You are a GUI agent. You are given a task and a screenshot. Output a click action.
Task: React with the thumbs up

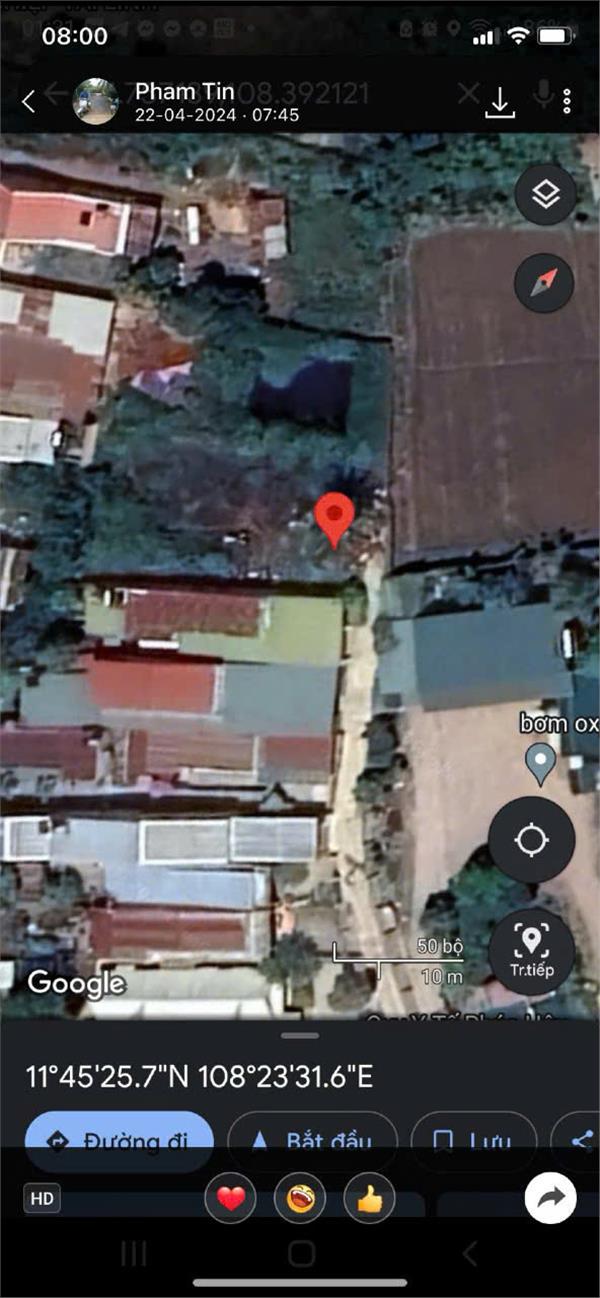[369, 1198]
